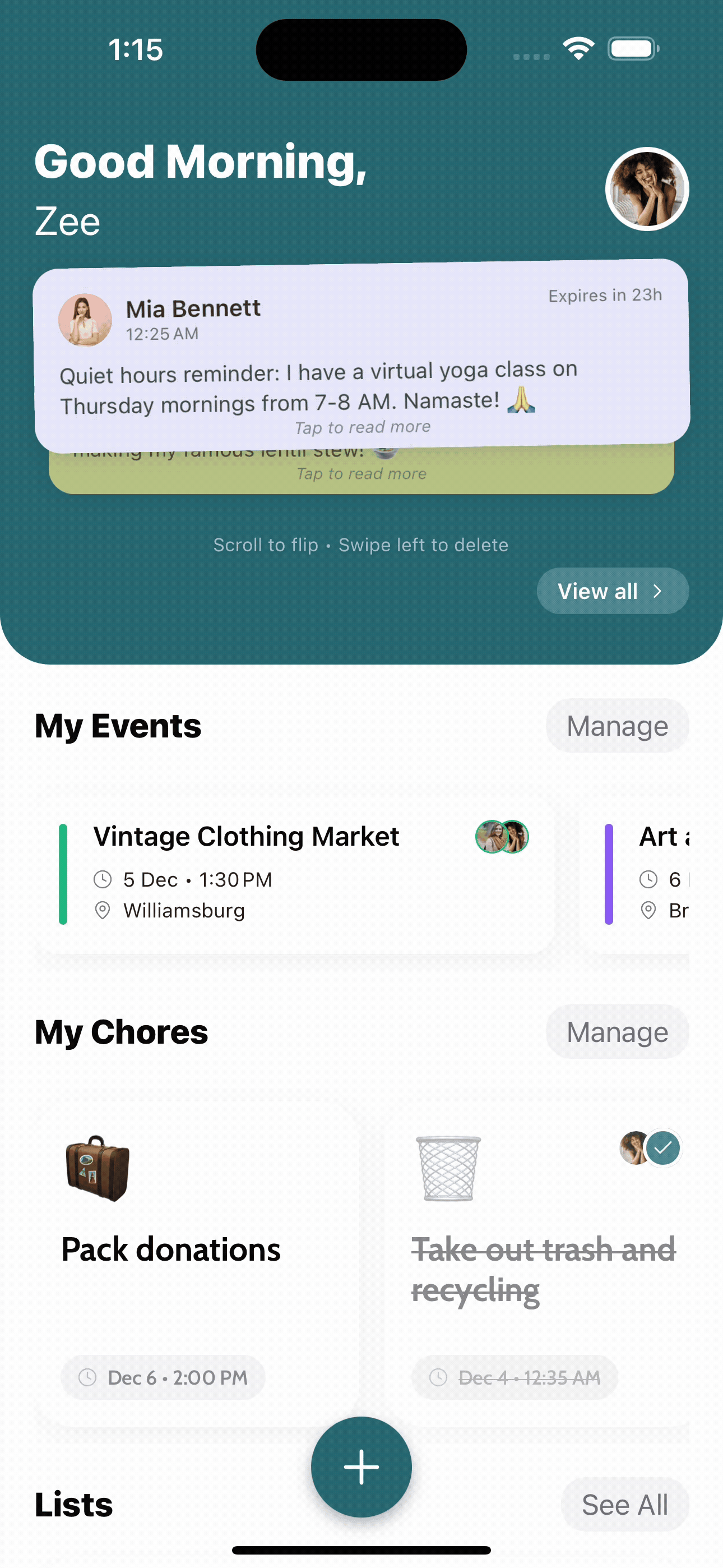Tap the location pin next to Williamsburg
723x1568 pixels.
(102, 910)
